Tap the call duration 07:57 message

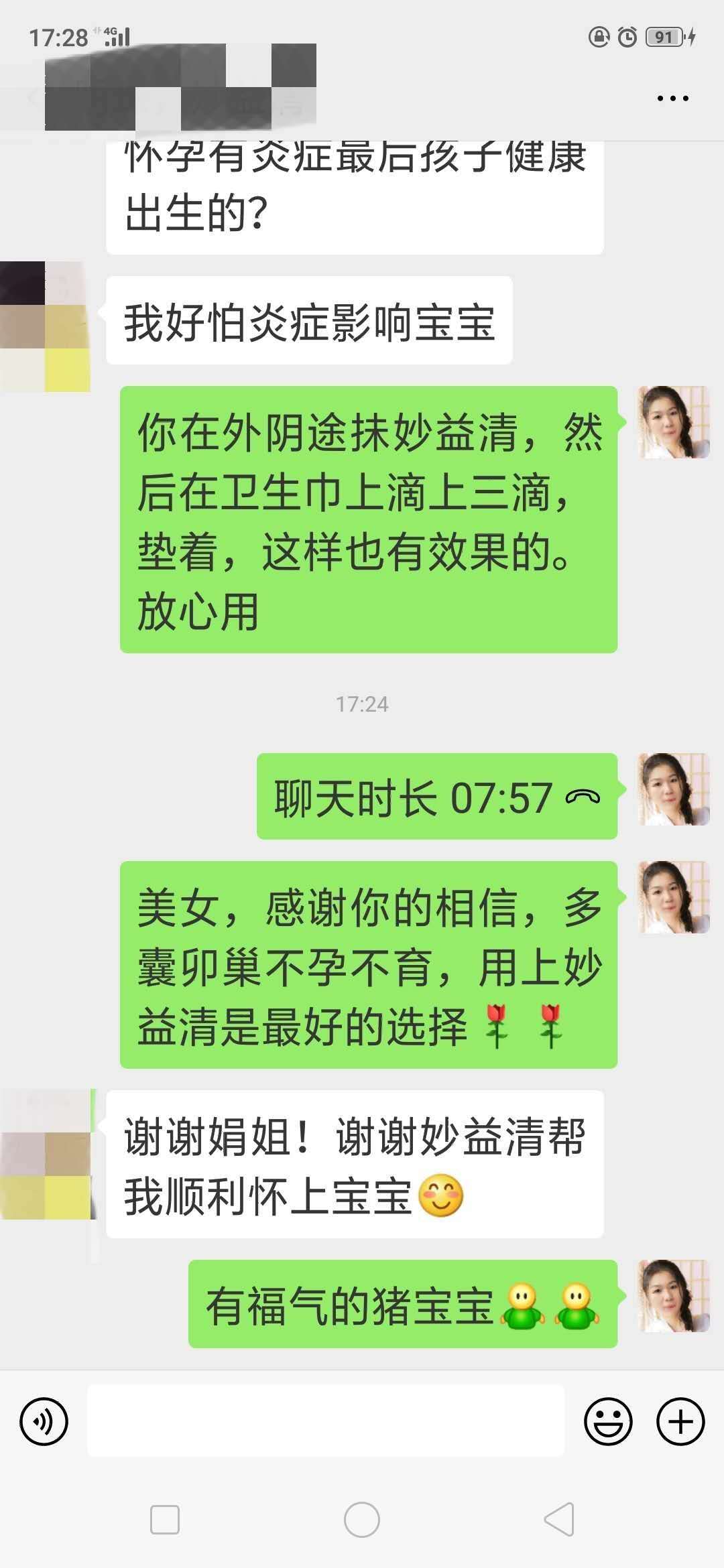click(436, 797)
